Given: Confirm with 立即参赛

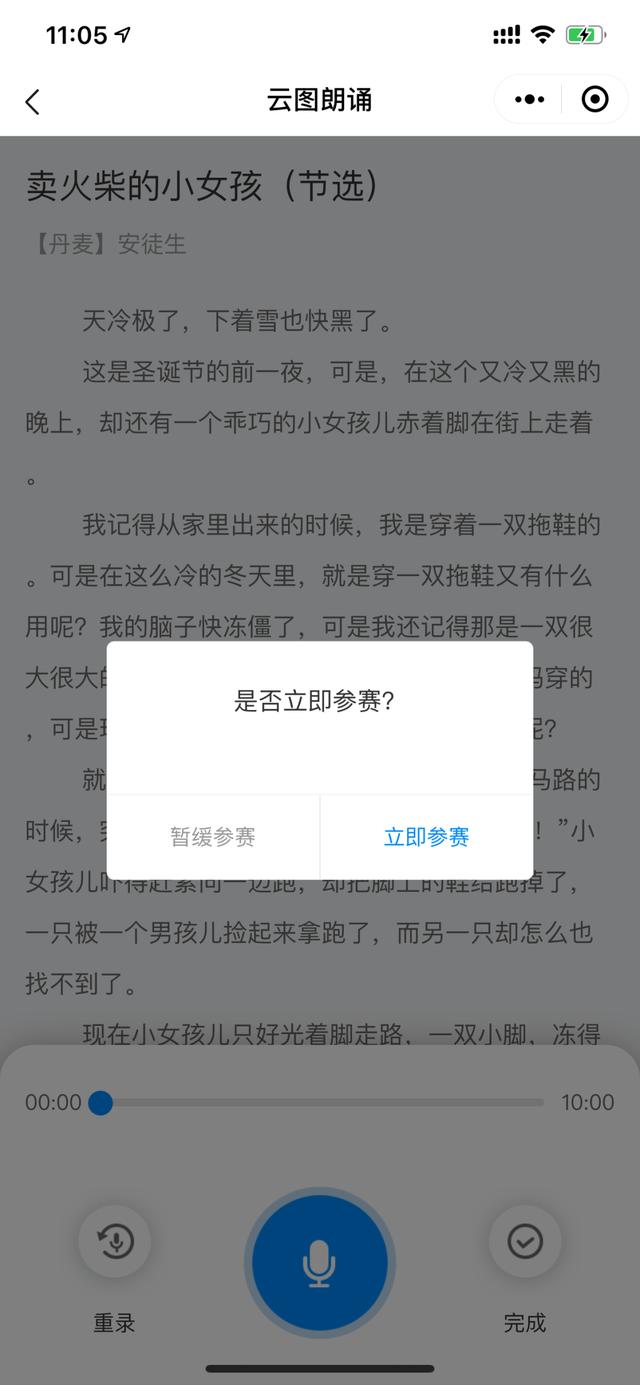Looking at the screenshot, I should coord(427,837).
